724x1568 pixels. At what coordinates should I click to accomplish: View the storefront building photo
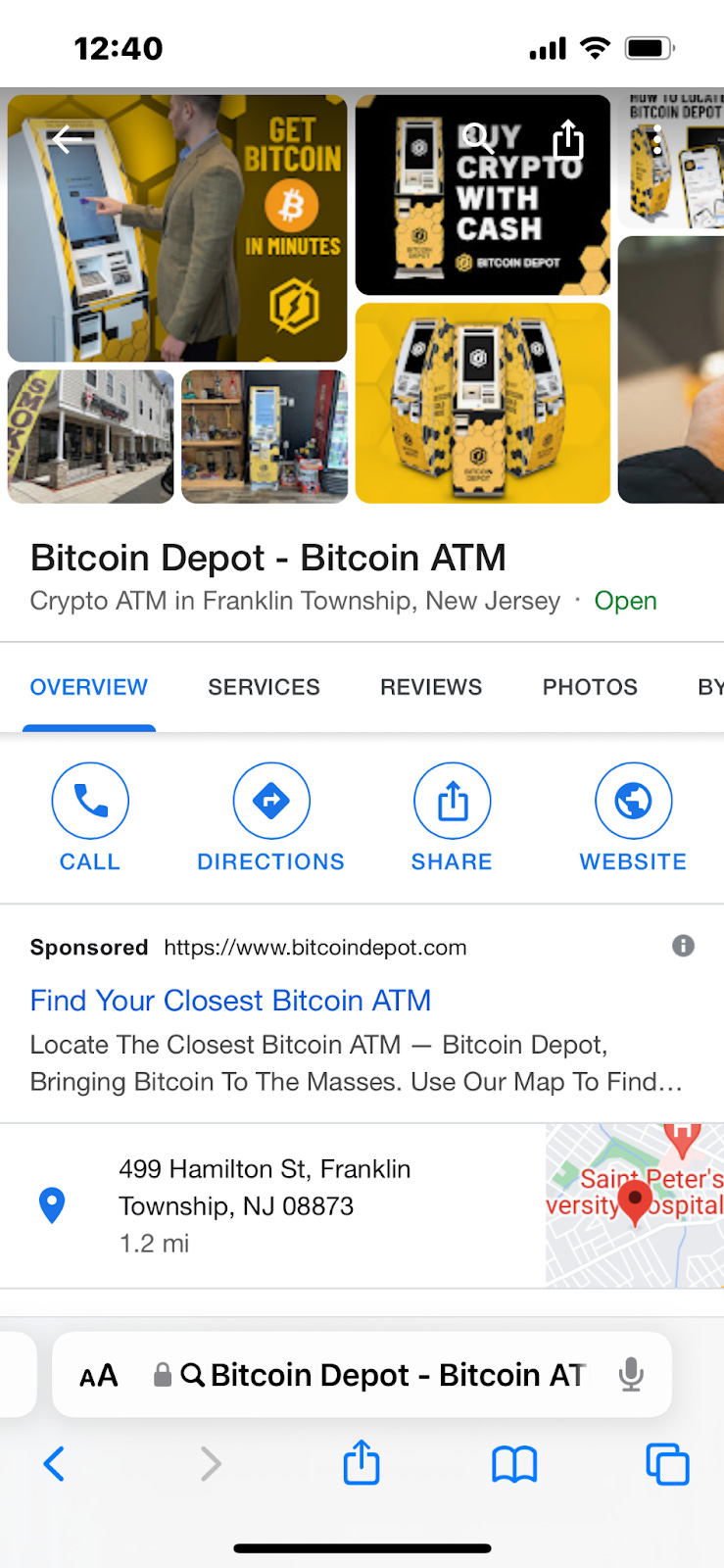coord(90,436)
